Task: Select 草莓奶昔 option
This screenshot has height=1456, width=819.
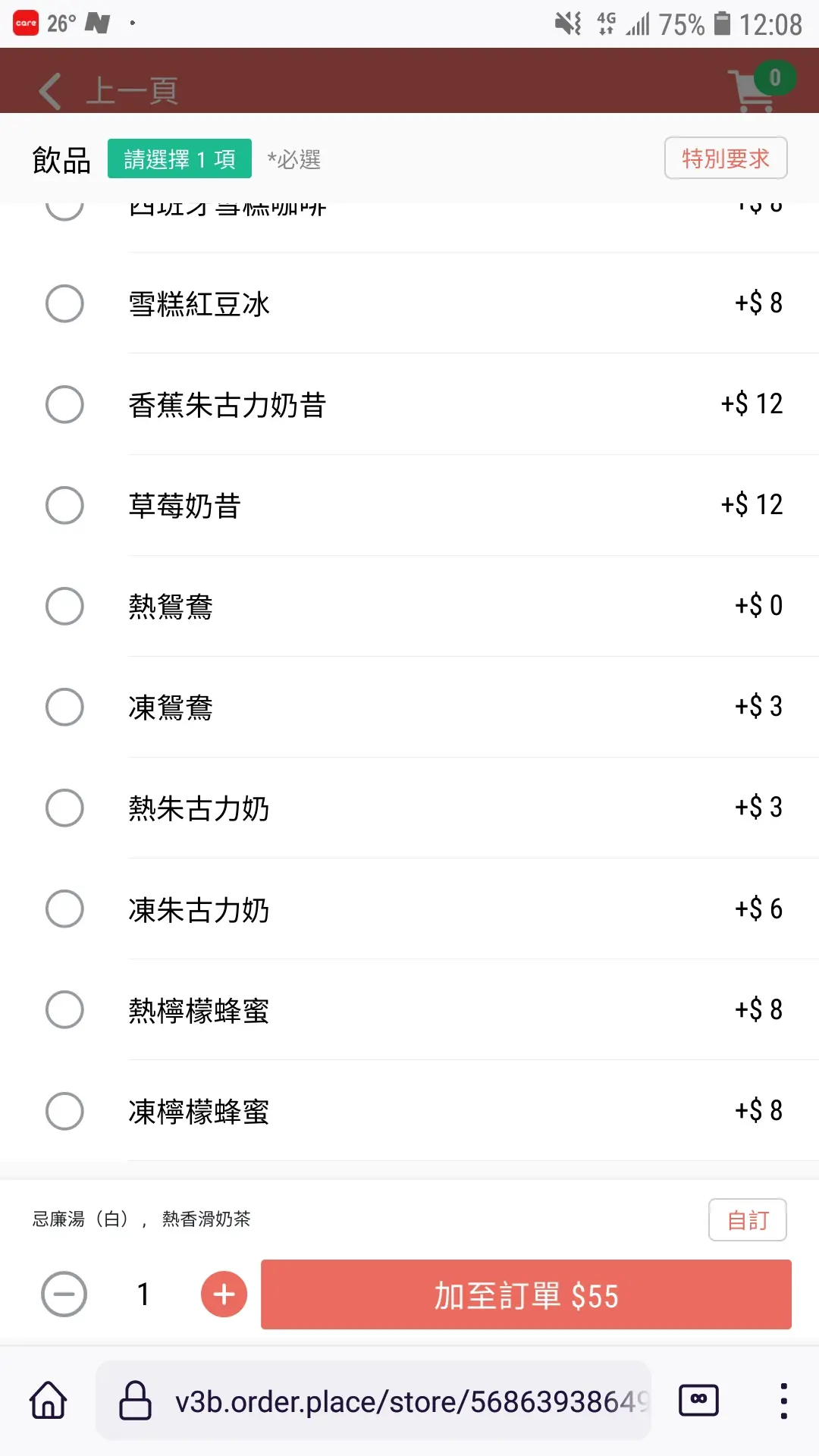Action: (409, 505)
